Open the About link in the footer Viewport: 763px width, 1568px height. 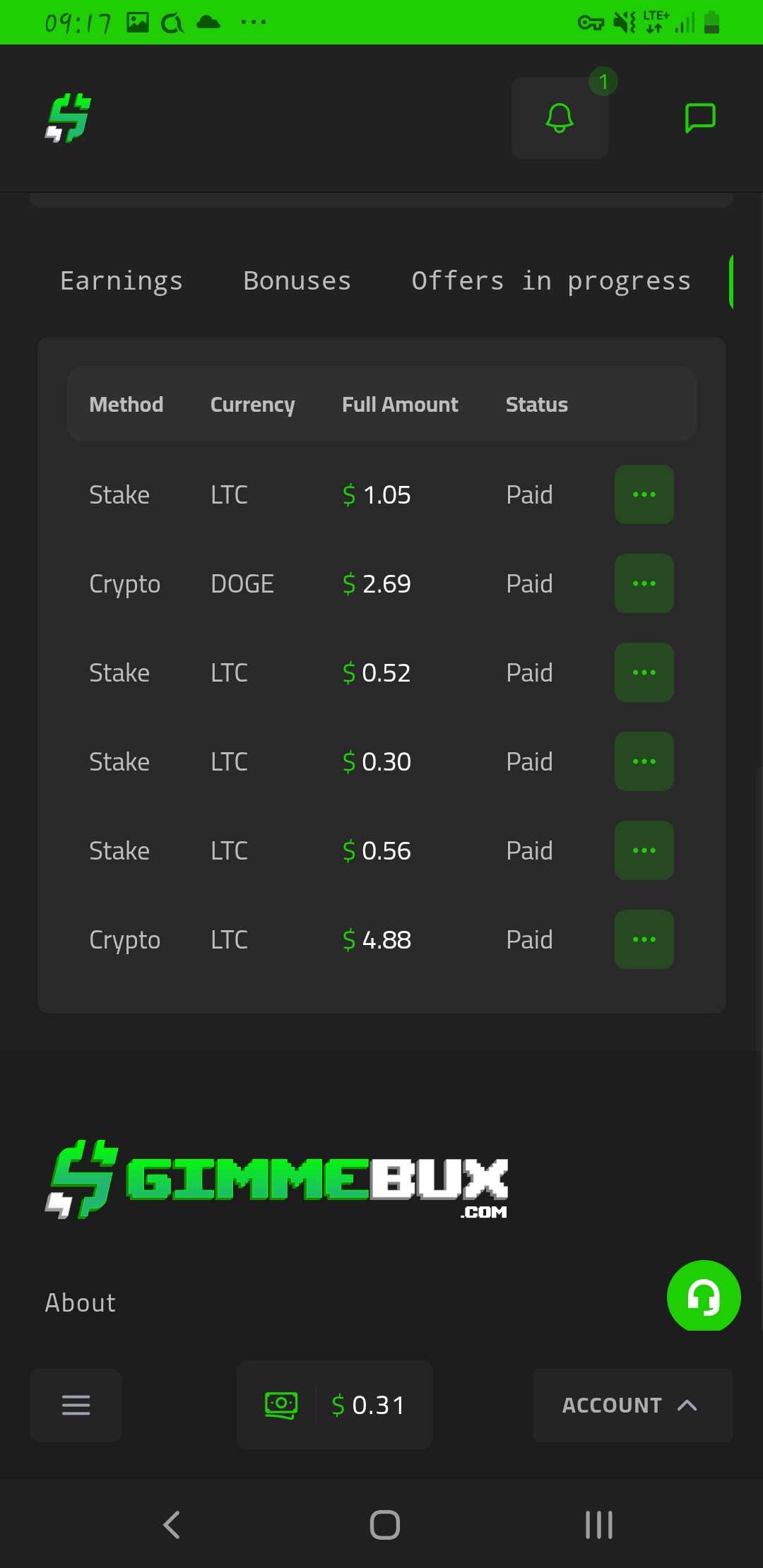(81, 1303)
